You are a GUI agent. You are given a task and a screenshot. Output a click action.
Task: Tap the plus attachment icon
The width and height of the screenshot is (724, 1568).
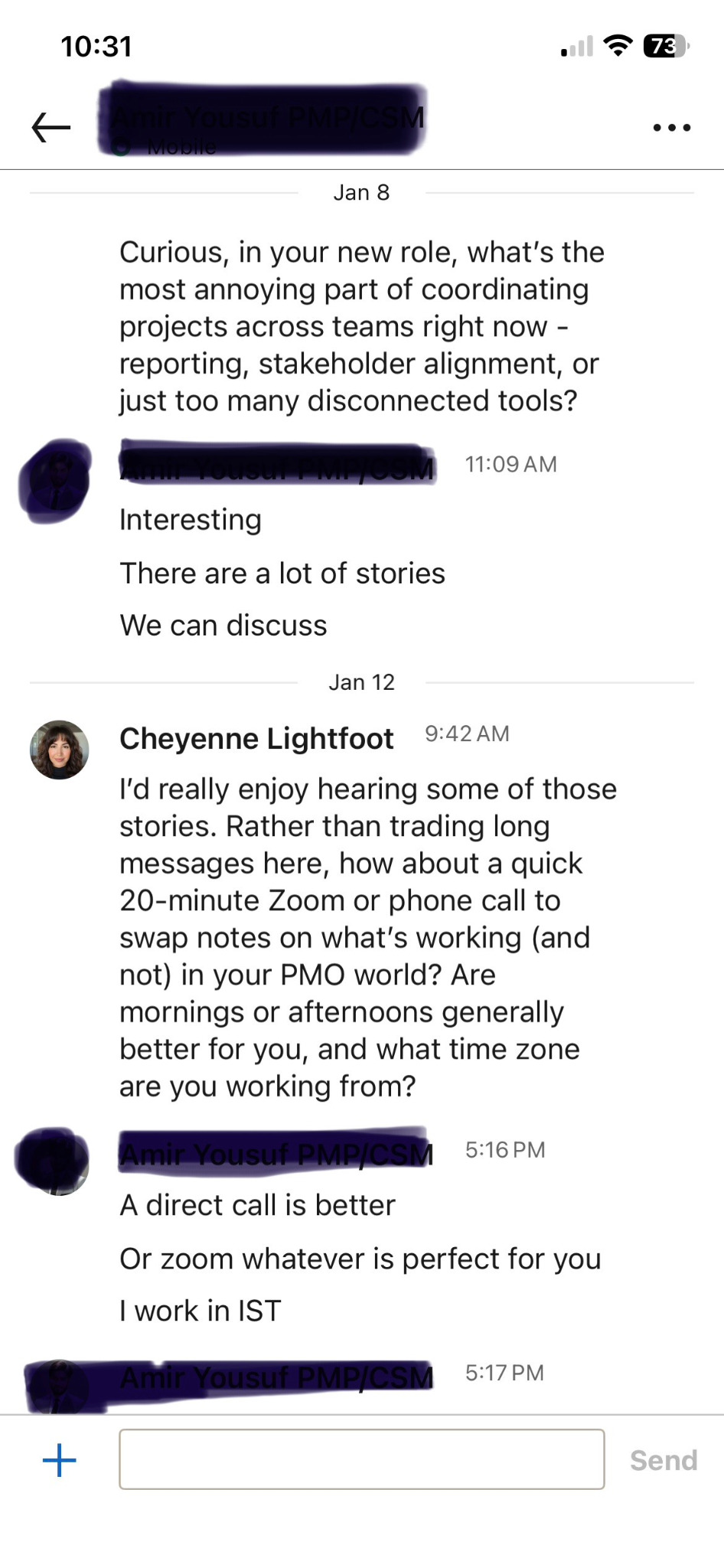click(60, 1460)
